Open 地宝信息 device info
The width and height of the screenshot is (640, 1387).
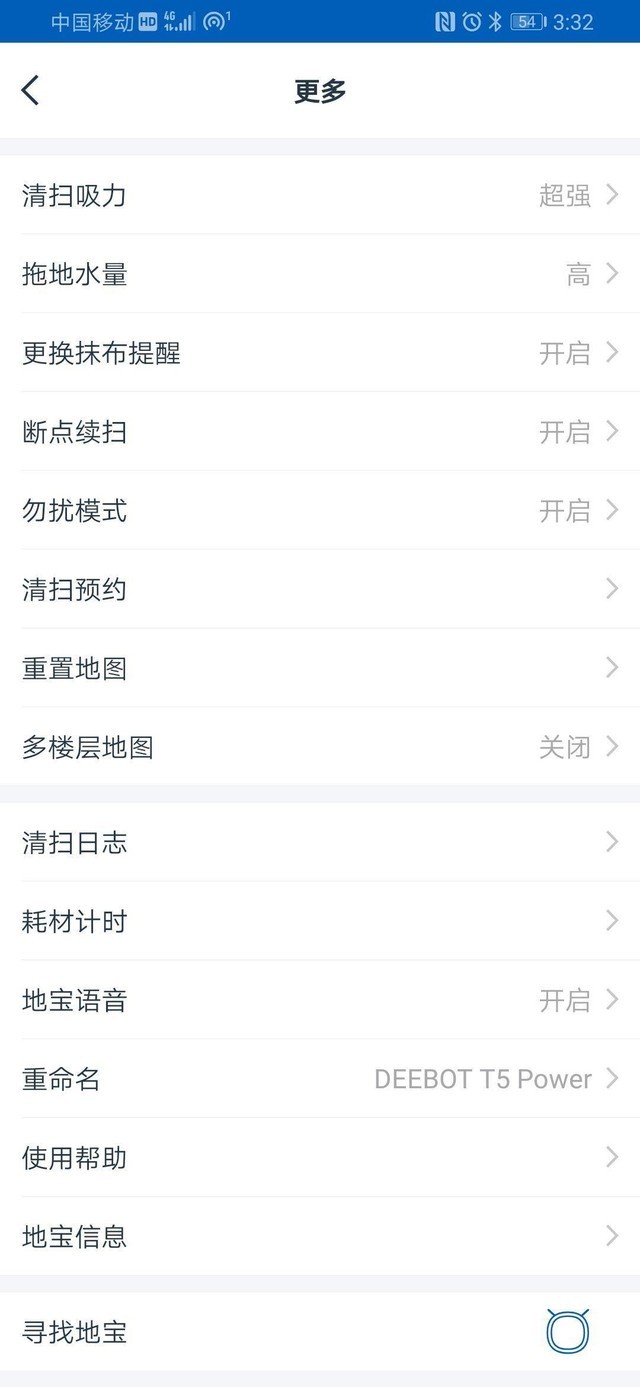pyautogui.click(x=320, y=1237)
